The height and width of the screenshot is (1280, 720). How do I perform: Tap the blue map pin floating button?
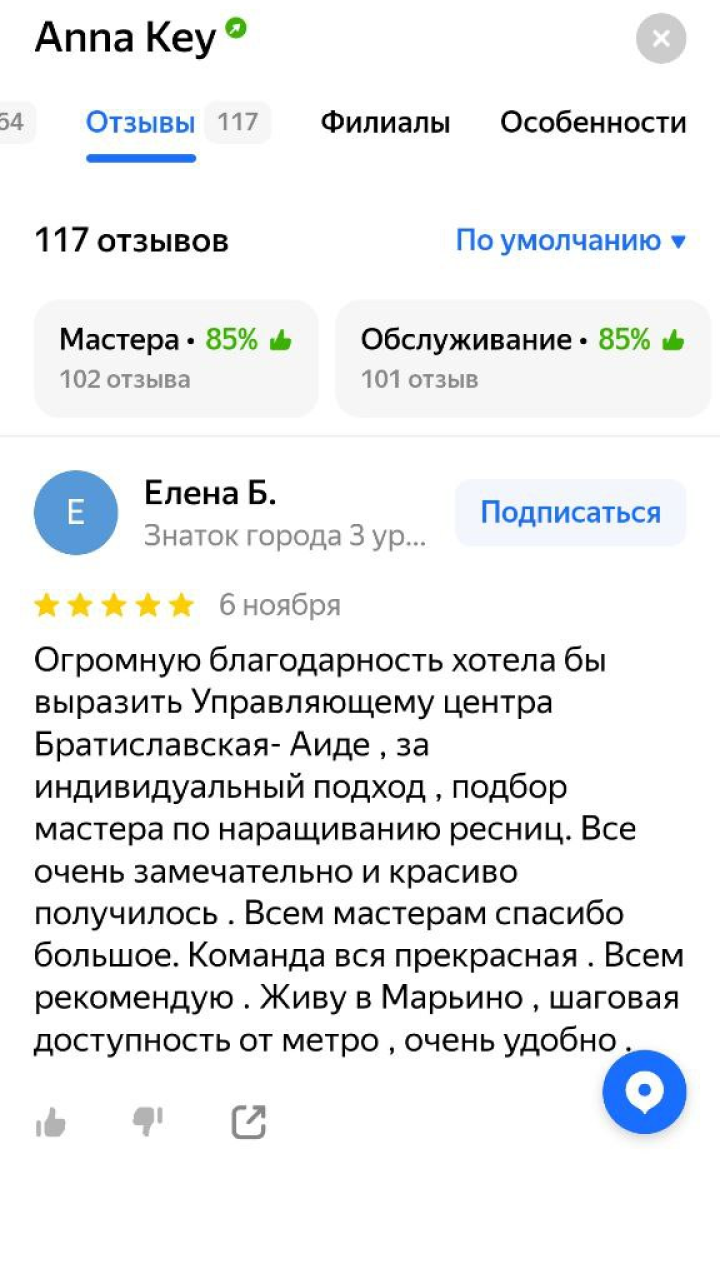[x=645, y=1092]
